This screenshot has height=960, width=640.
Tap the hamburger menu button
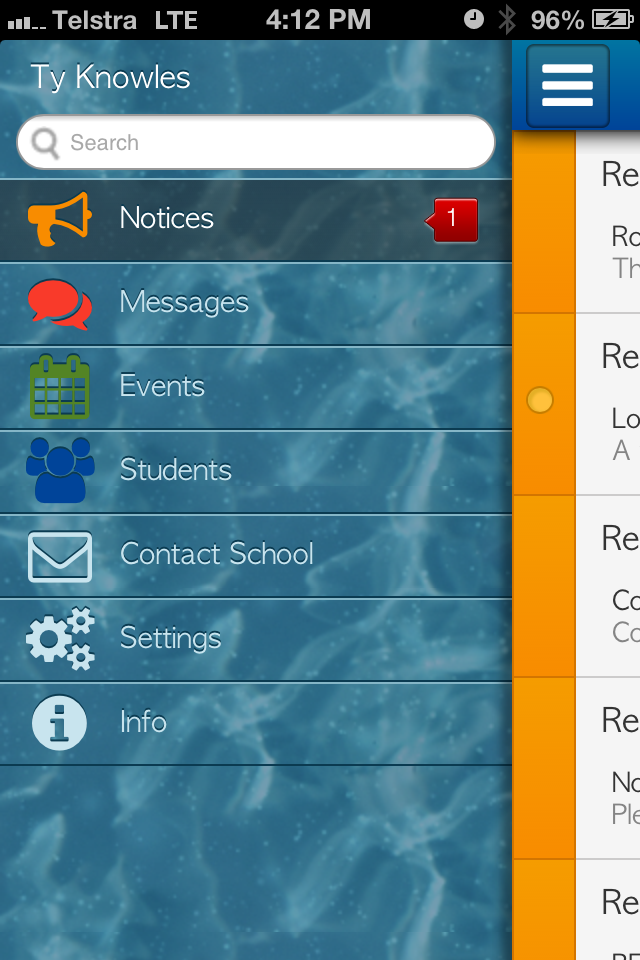567,85
